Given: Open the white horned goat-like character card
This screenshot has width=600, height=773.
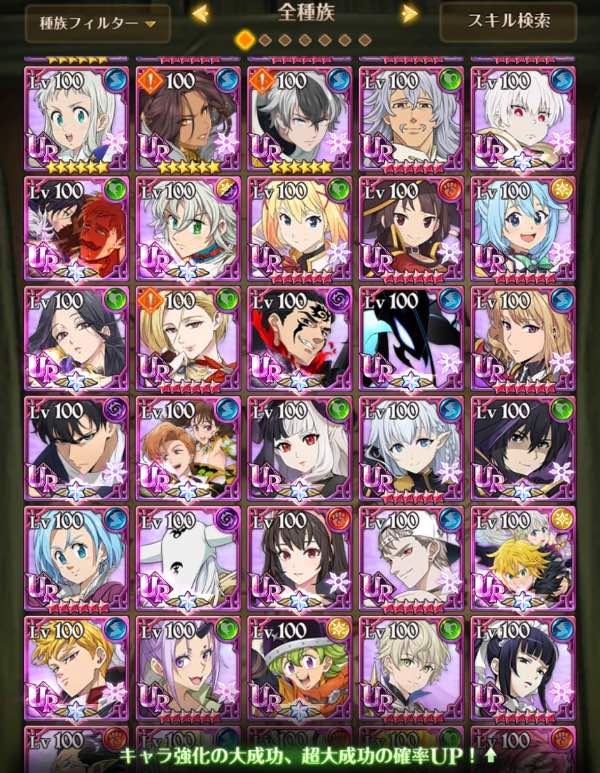Looking at the screenshot, I should pos(188,558).
